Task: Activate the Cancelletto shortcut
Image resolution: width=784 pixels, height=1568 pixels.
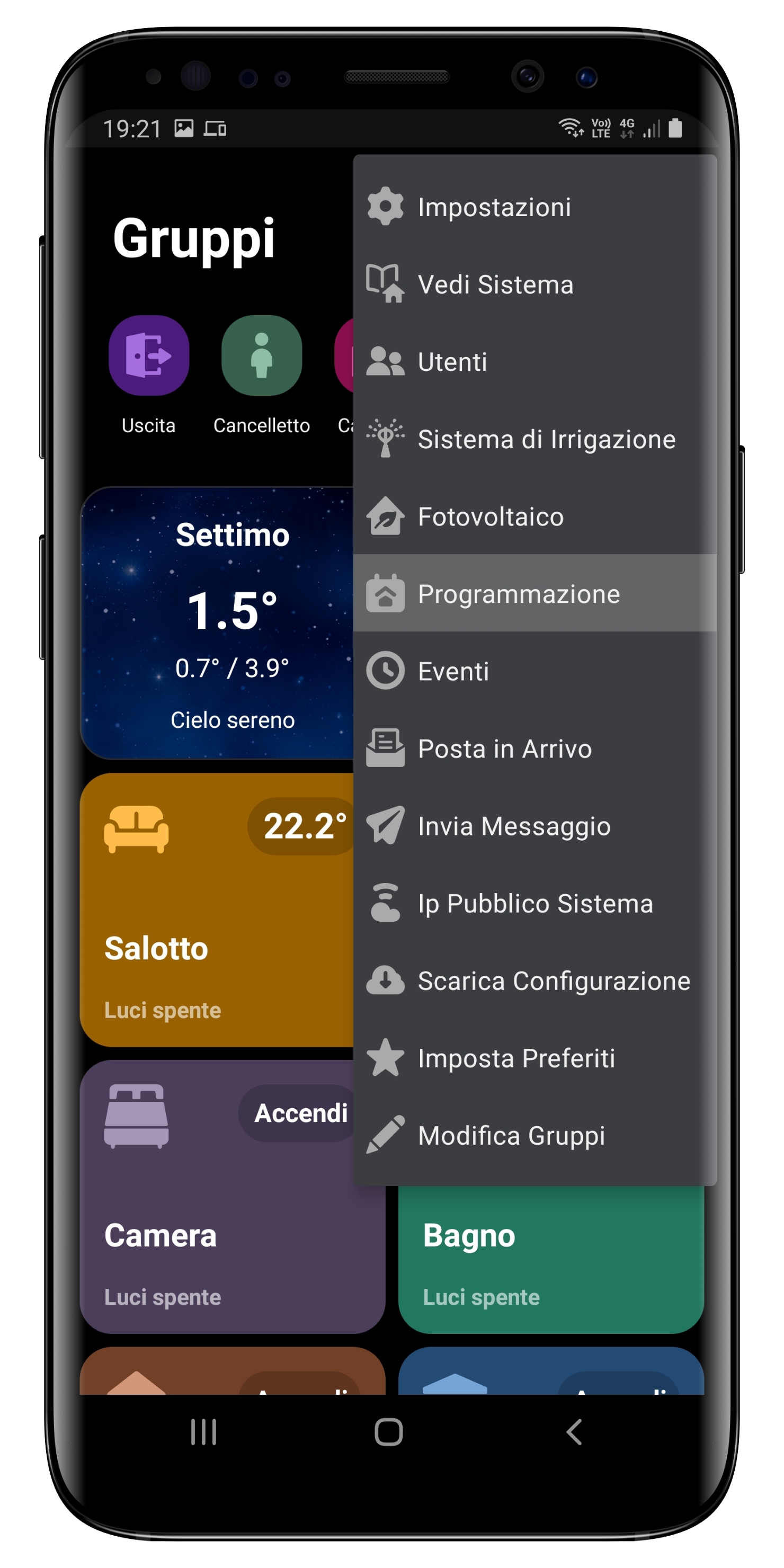Action: click(261, 355)
